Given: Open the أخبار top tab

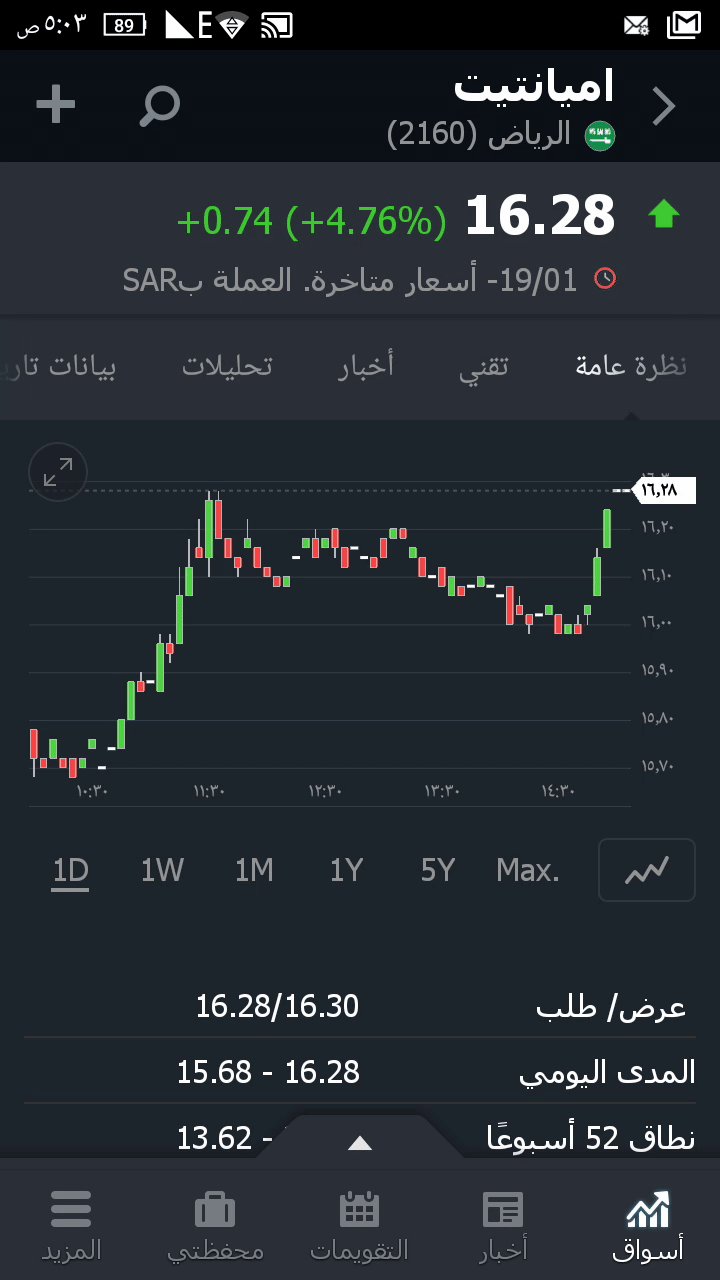Looking at the screenshot, I should click(366, 366).
